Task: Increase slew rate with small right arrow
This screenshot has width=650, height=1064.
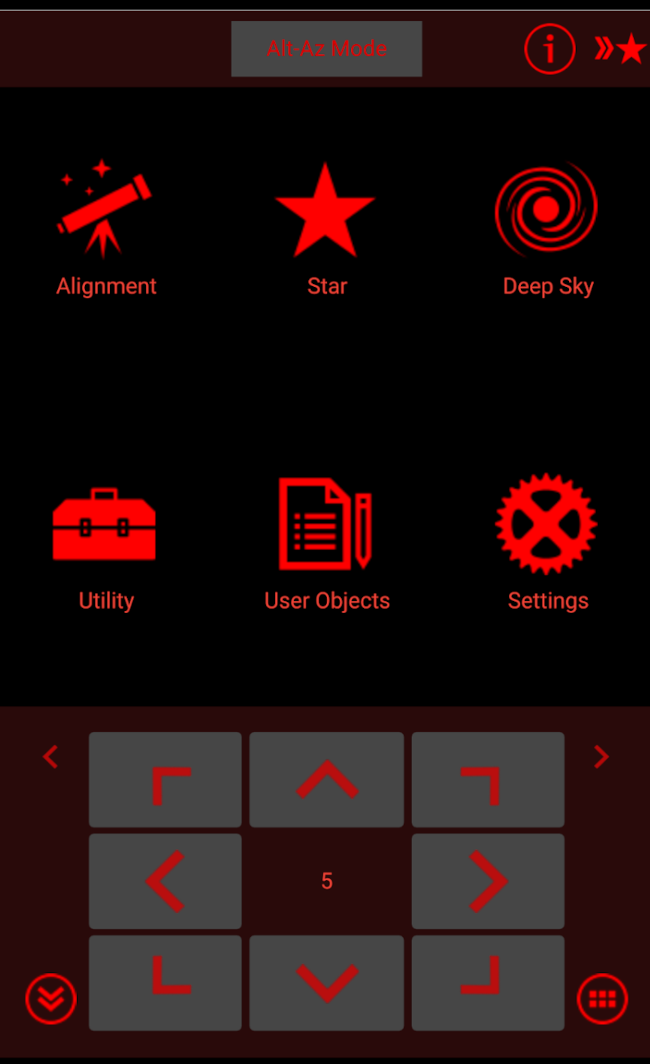Action: 601,757
